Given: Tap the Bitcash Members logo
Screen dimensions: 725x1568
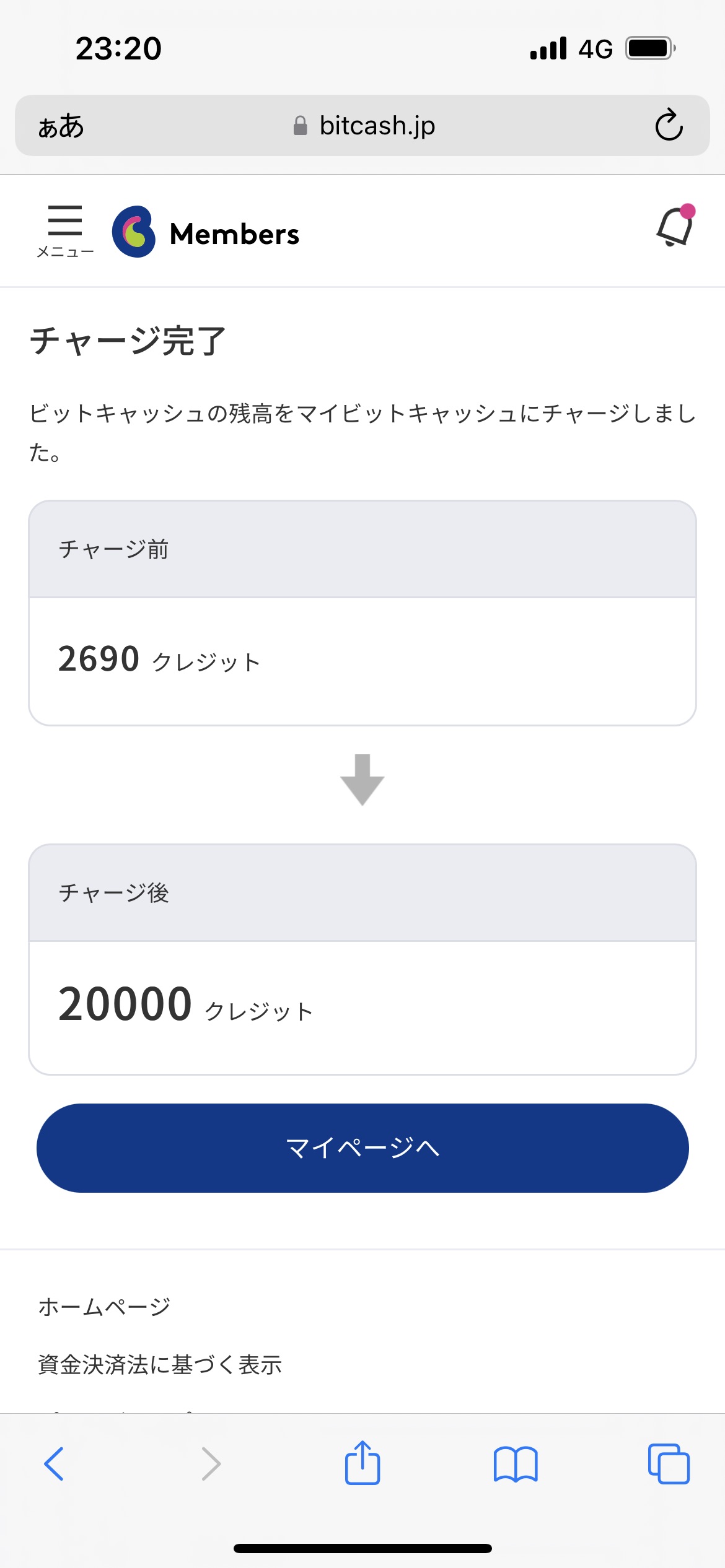Looking at the screenshot, I should tap(205, 232).
